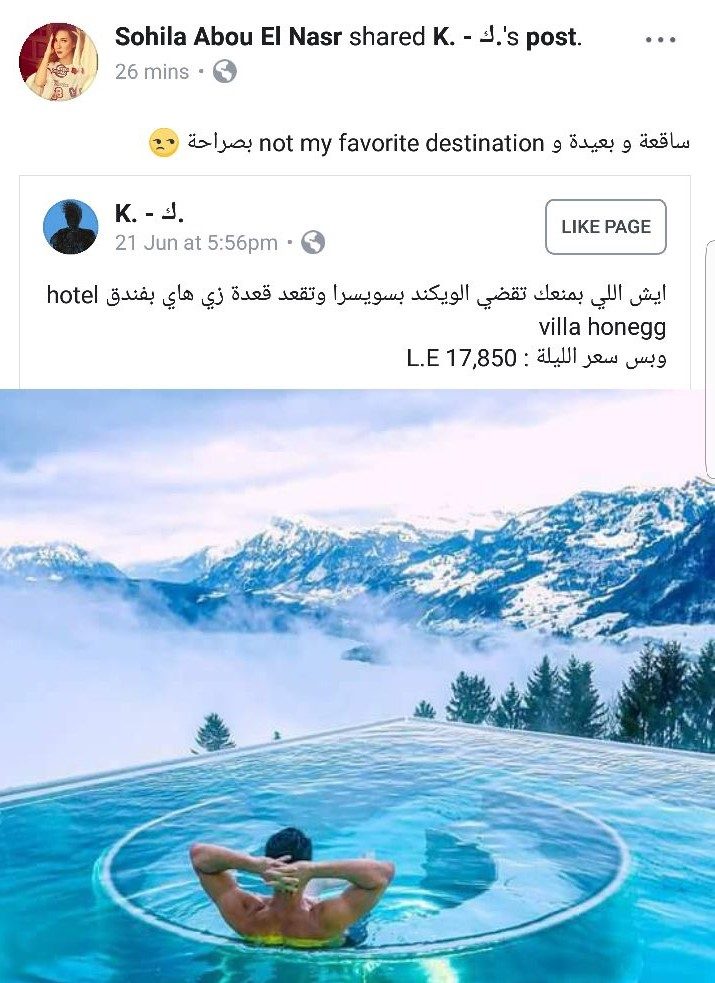Viewport: 715px width, 983px height.
Task: Open the K. page avatar
Action: [x=71, y=227]
